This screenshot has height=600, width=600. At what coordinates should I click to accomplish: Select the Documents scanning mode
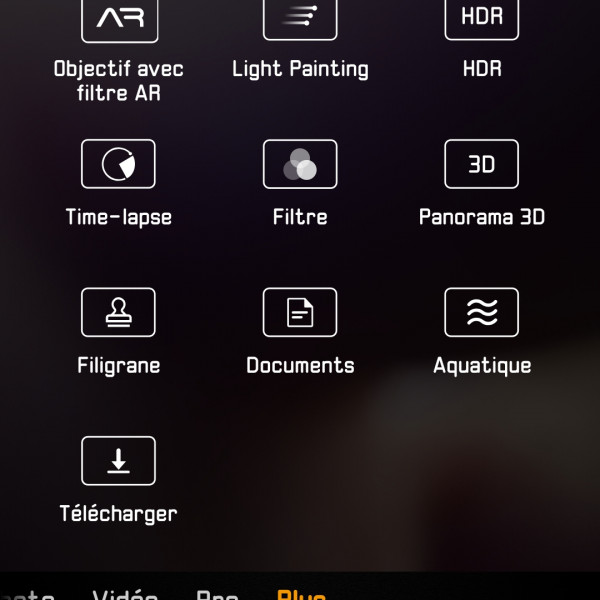click(x=300, y=313)
